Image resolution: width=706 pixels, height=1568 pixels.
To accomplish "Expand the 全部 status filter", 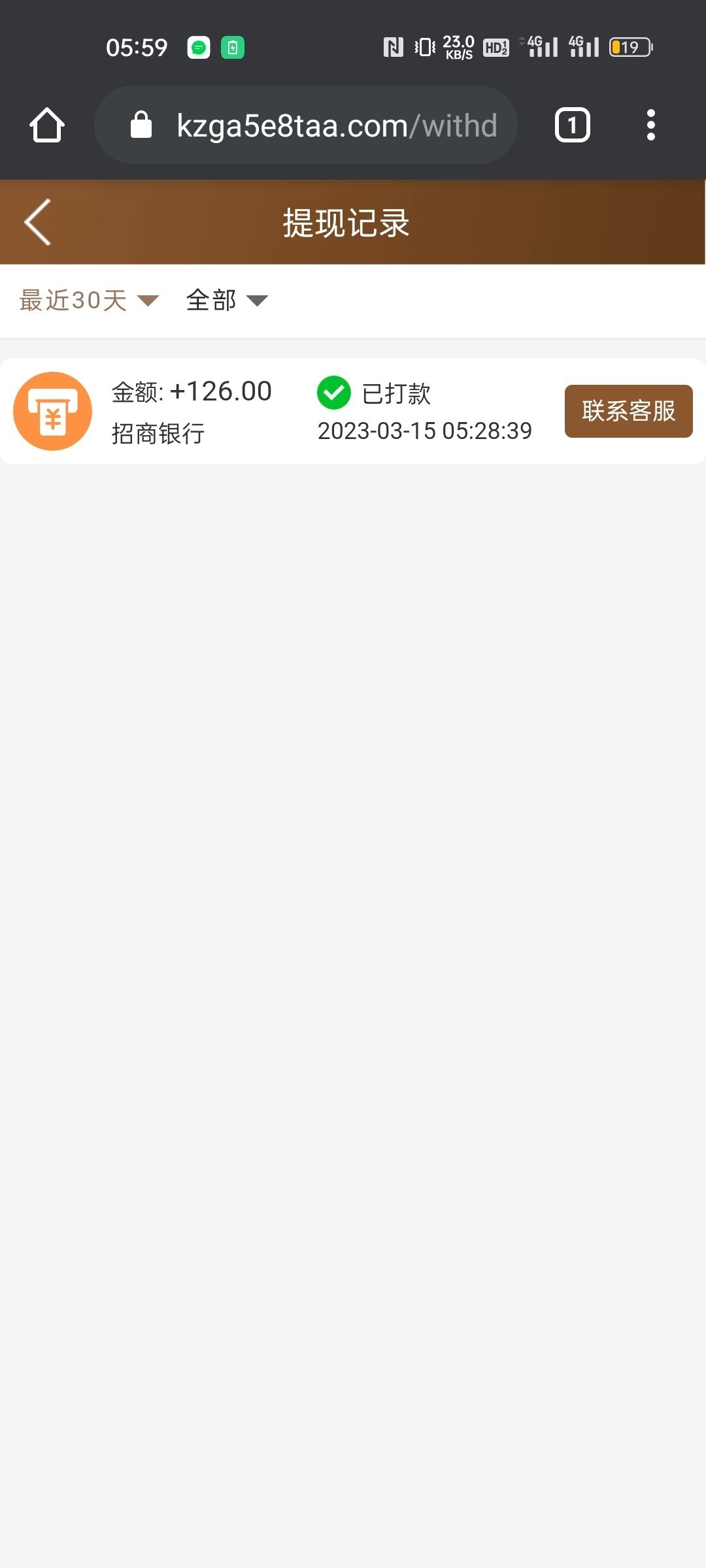I will [226, 301].
